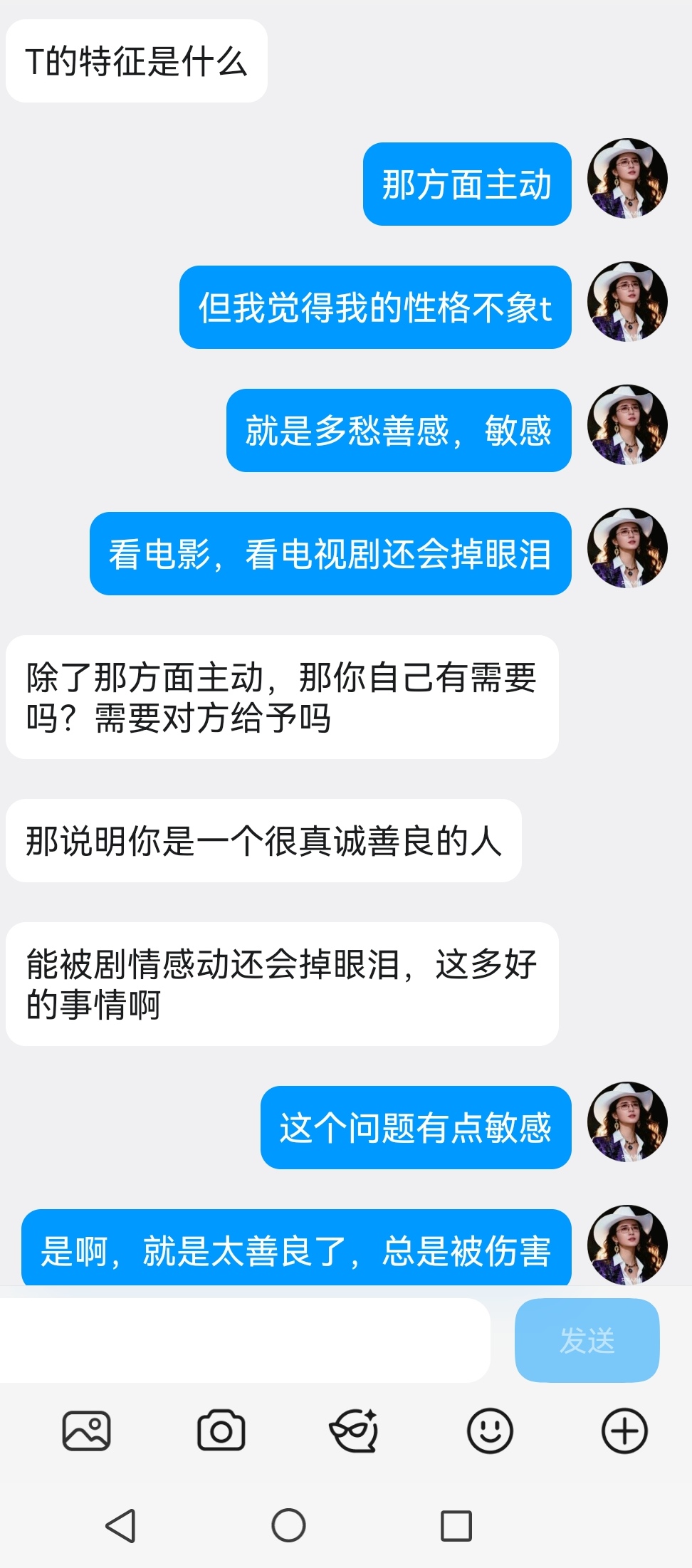Image resolution: width=692 pixels, height=1568 pixels.
Task: Open the plus more options menu
Action: click(624, 1431)
